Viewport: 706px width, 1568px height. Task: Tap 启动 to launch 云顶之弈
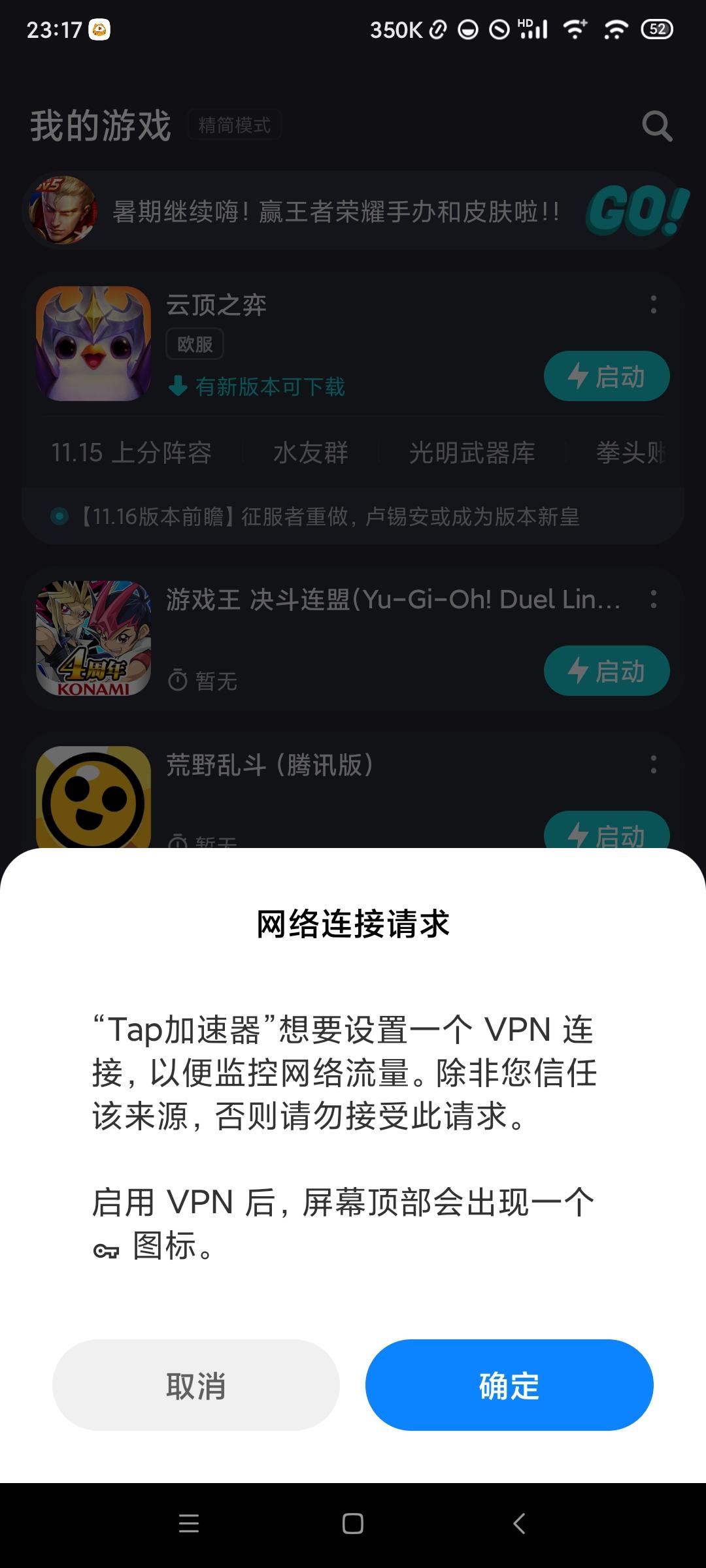pos(606,376)
